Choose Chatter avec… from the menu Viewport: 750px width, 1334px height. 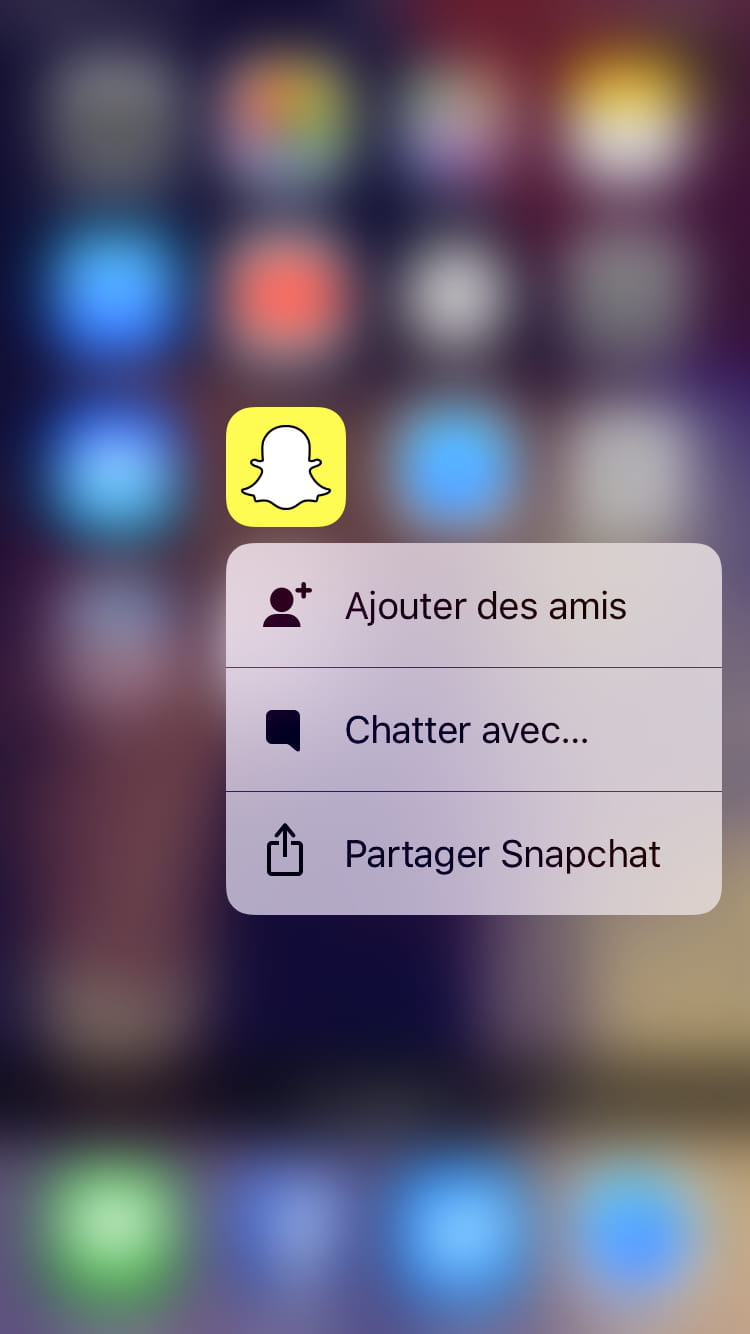point(473,730)
